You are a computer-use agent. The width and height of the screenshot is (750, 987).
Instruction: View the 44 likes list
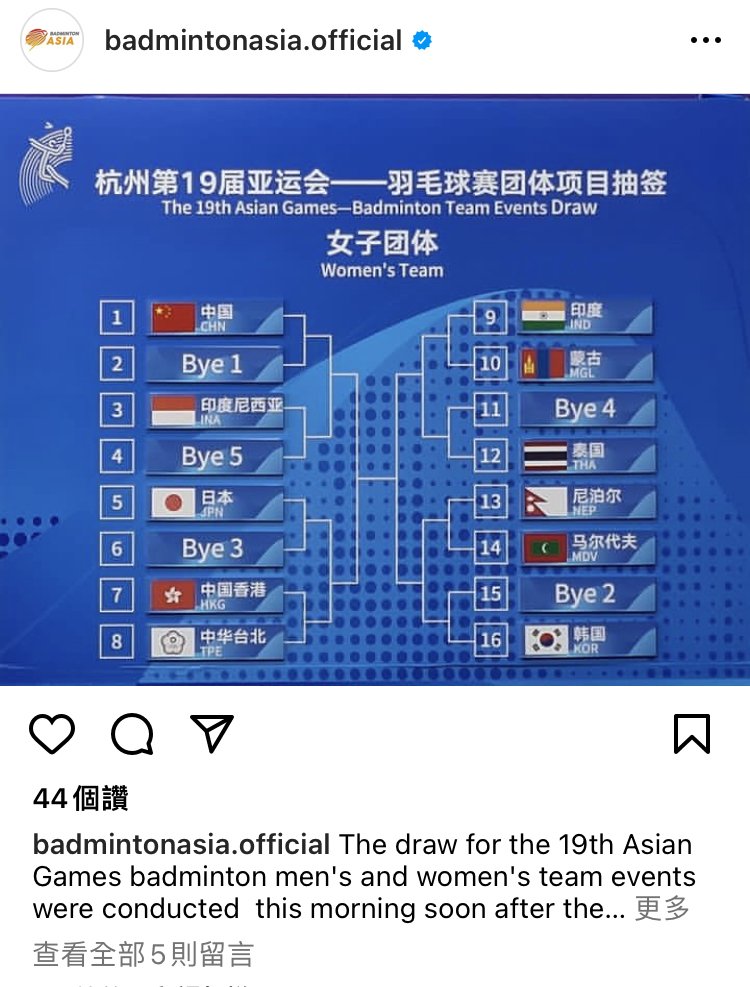point(80,798)
